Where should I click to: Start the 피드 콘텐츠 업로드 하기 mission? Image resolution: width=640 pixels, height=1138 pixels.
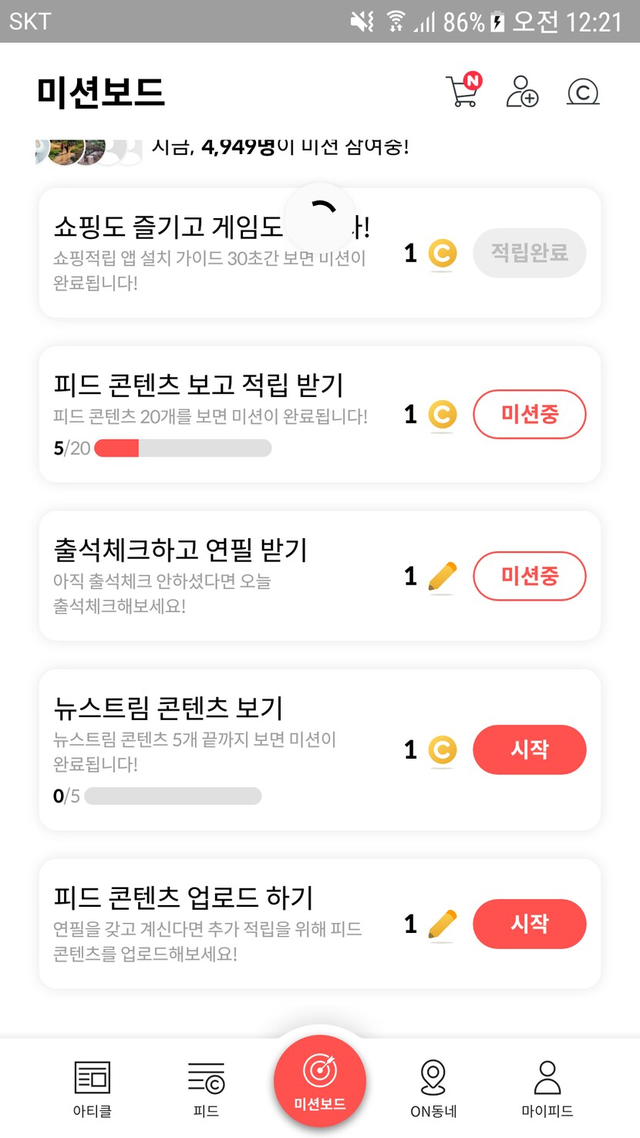point(529,923)
